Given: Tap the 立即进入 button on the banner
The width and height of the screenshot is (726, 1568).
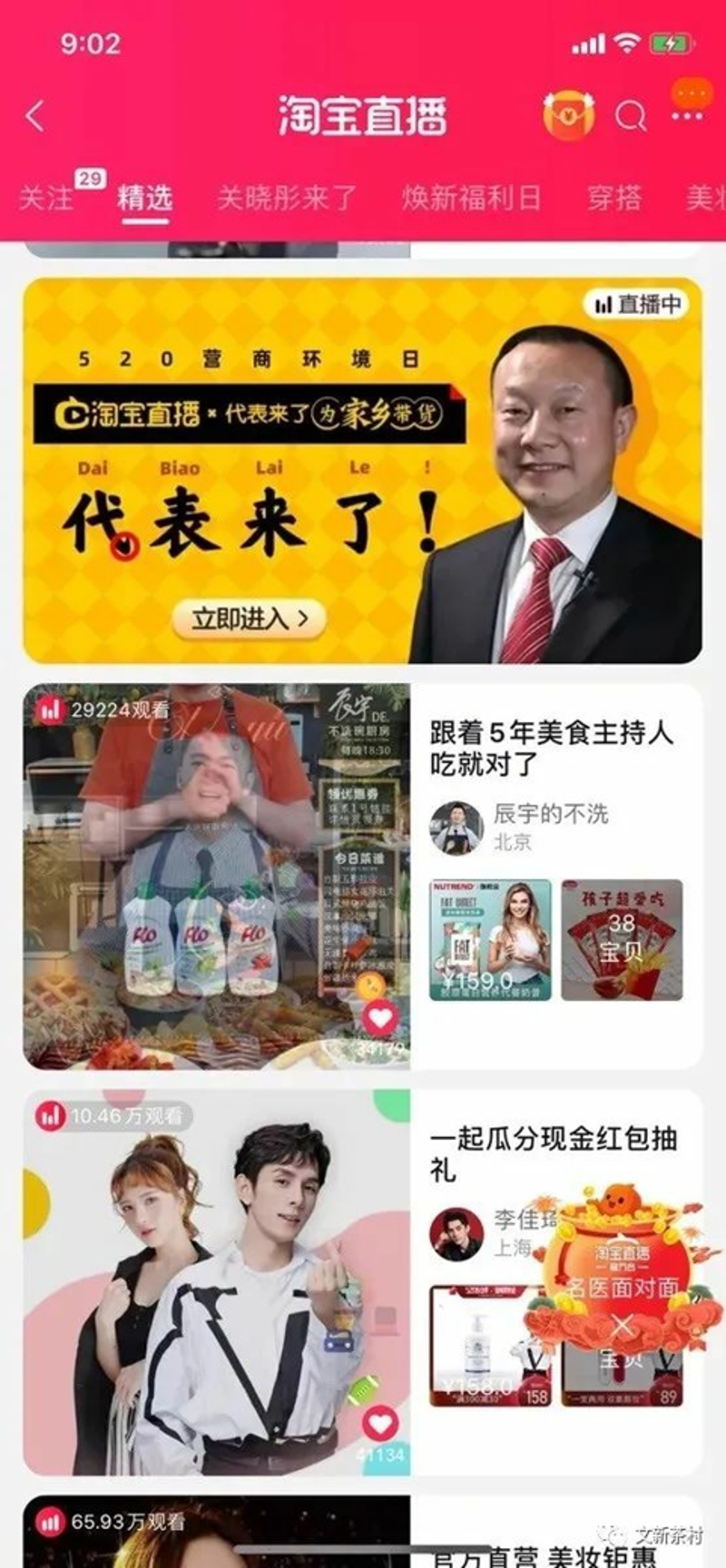Looking at the screenshot, I should (249, 619).
